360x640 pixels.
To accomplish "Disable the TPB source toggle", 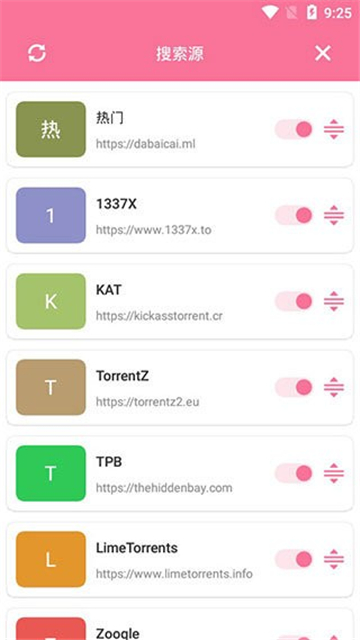I will click(x=294, y=473).
